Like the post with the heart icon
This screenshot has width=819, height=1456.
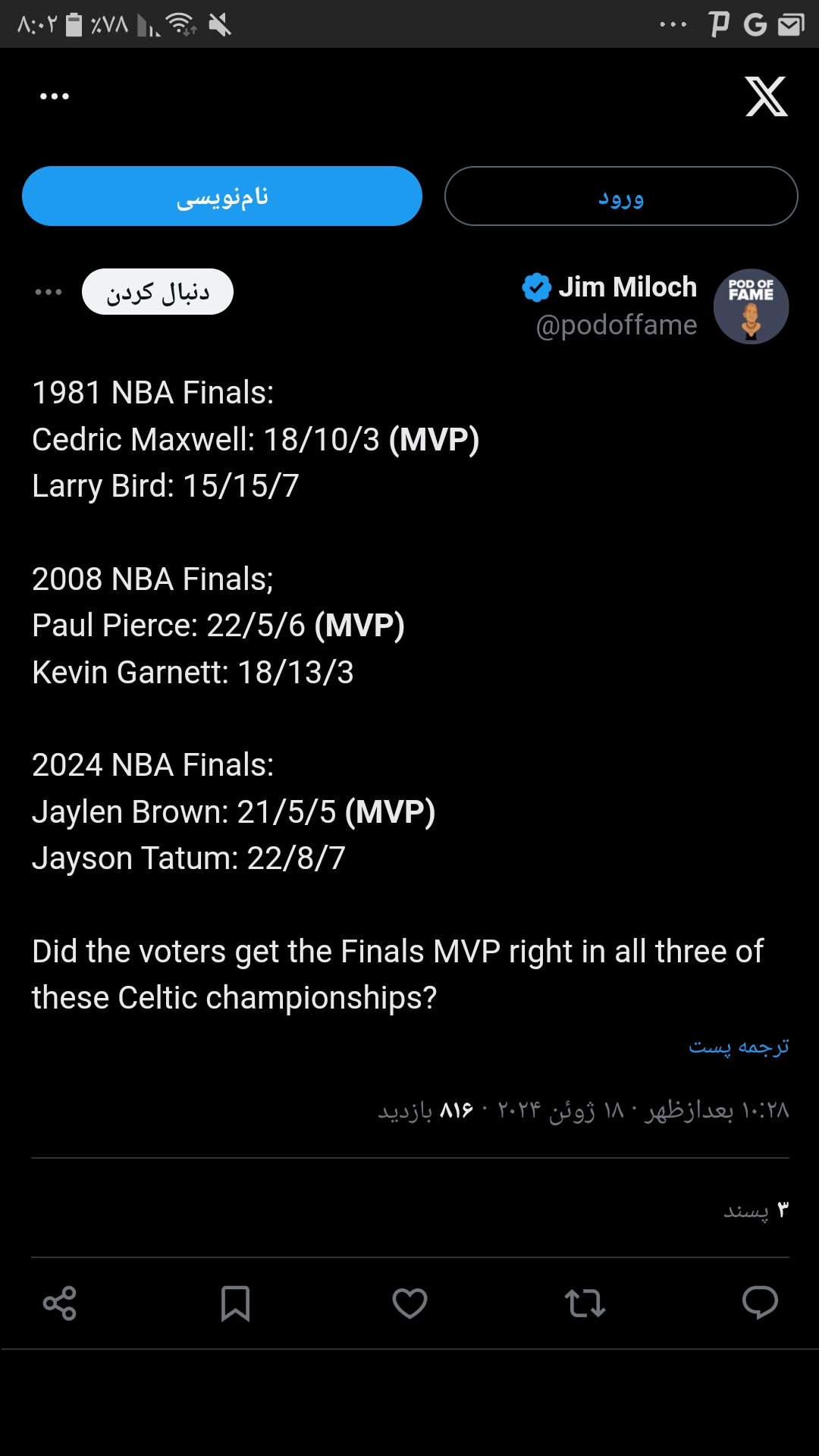tap(409, 1304)
